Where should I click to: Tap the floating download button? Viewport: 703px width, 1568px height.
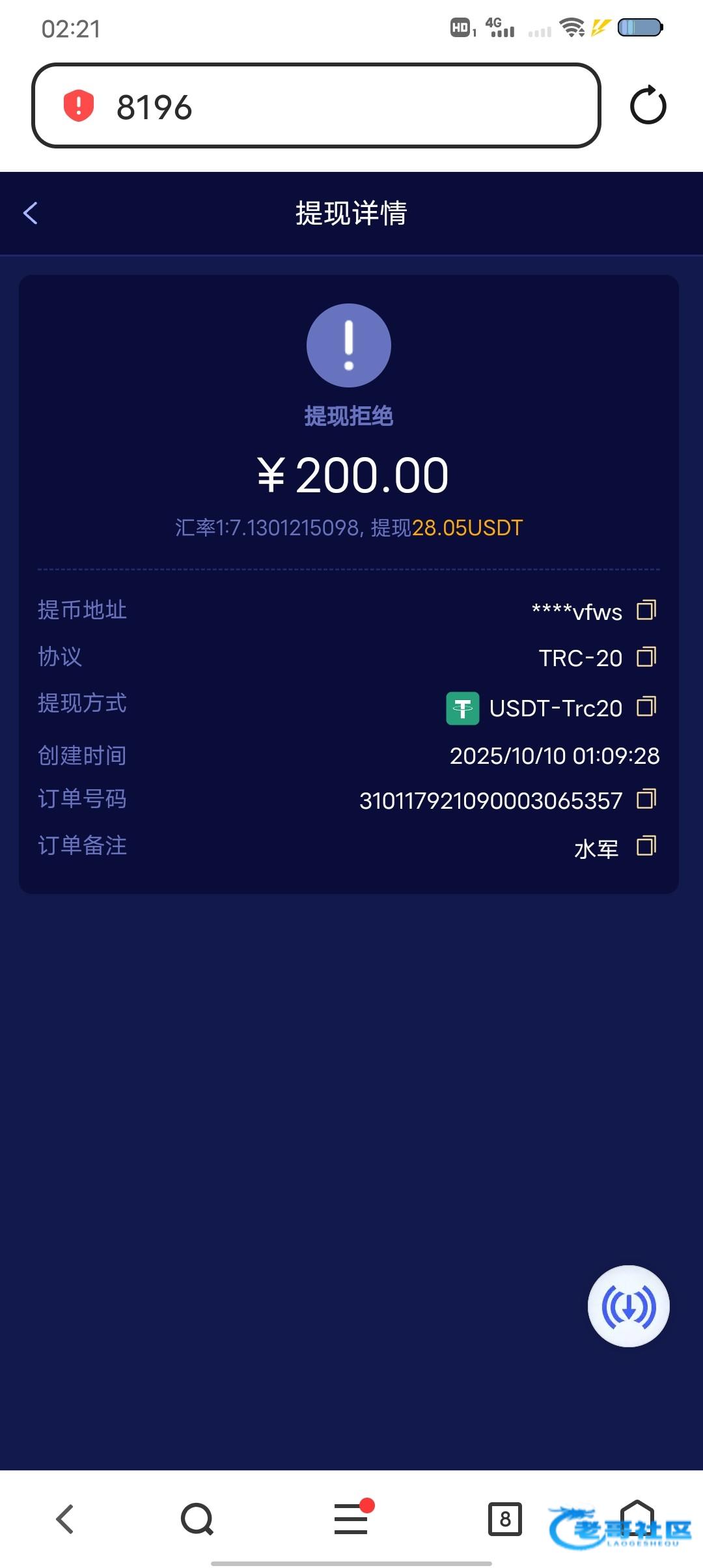[628, 1306]
